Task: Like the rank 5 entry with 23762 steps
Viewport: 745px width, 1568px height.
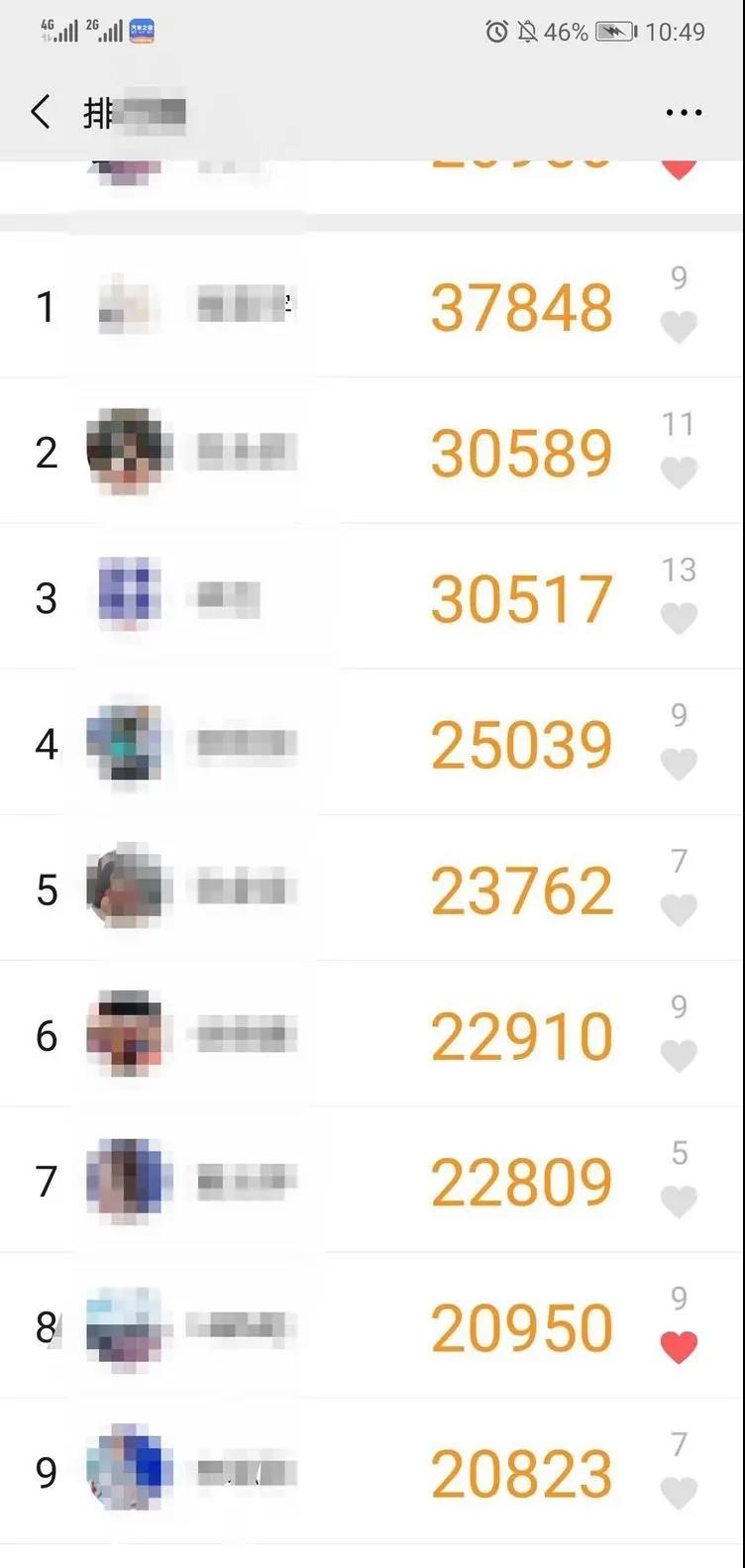Action: (x=679, y=909)
